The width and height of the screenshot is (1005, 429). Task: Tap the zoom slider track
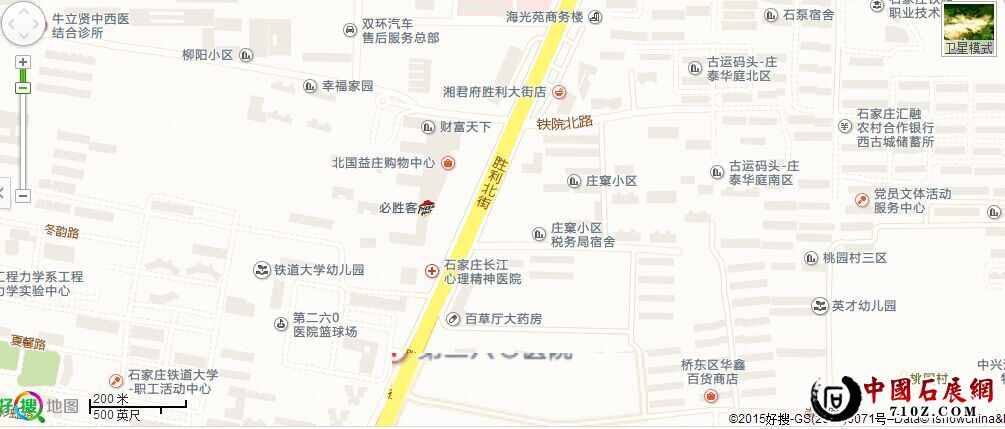click(x=23, y=140)
